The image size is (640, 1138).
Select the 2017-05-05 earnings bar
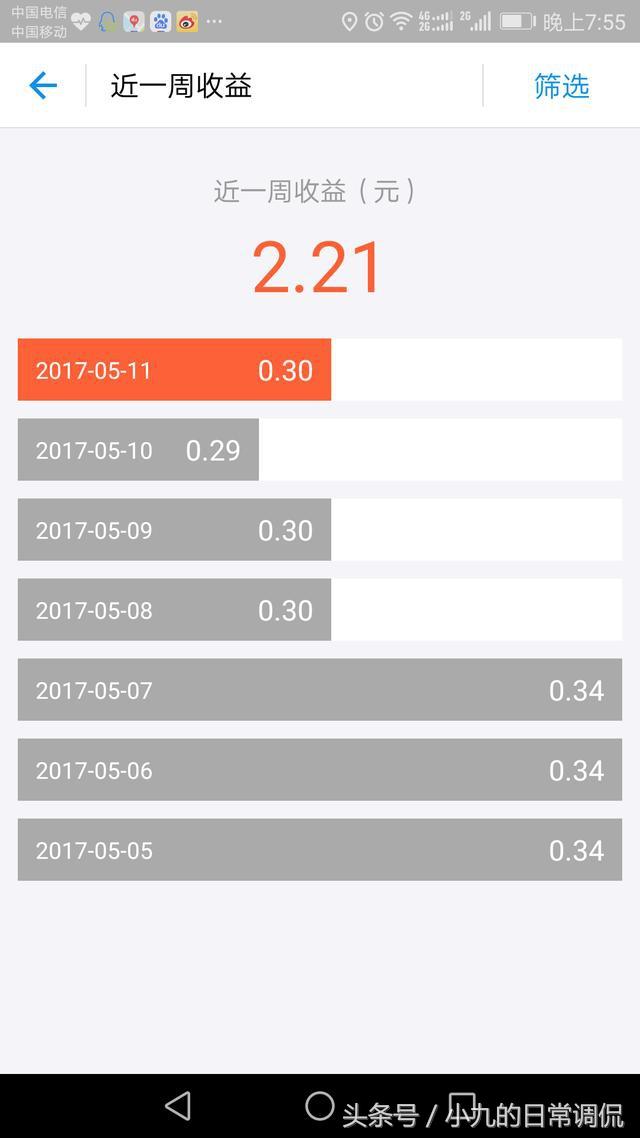319,850
